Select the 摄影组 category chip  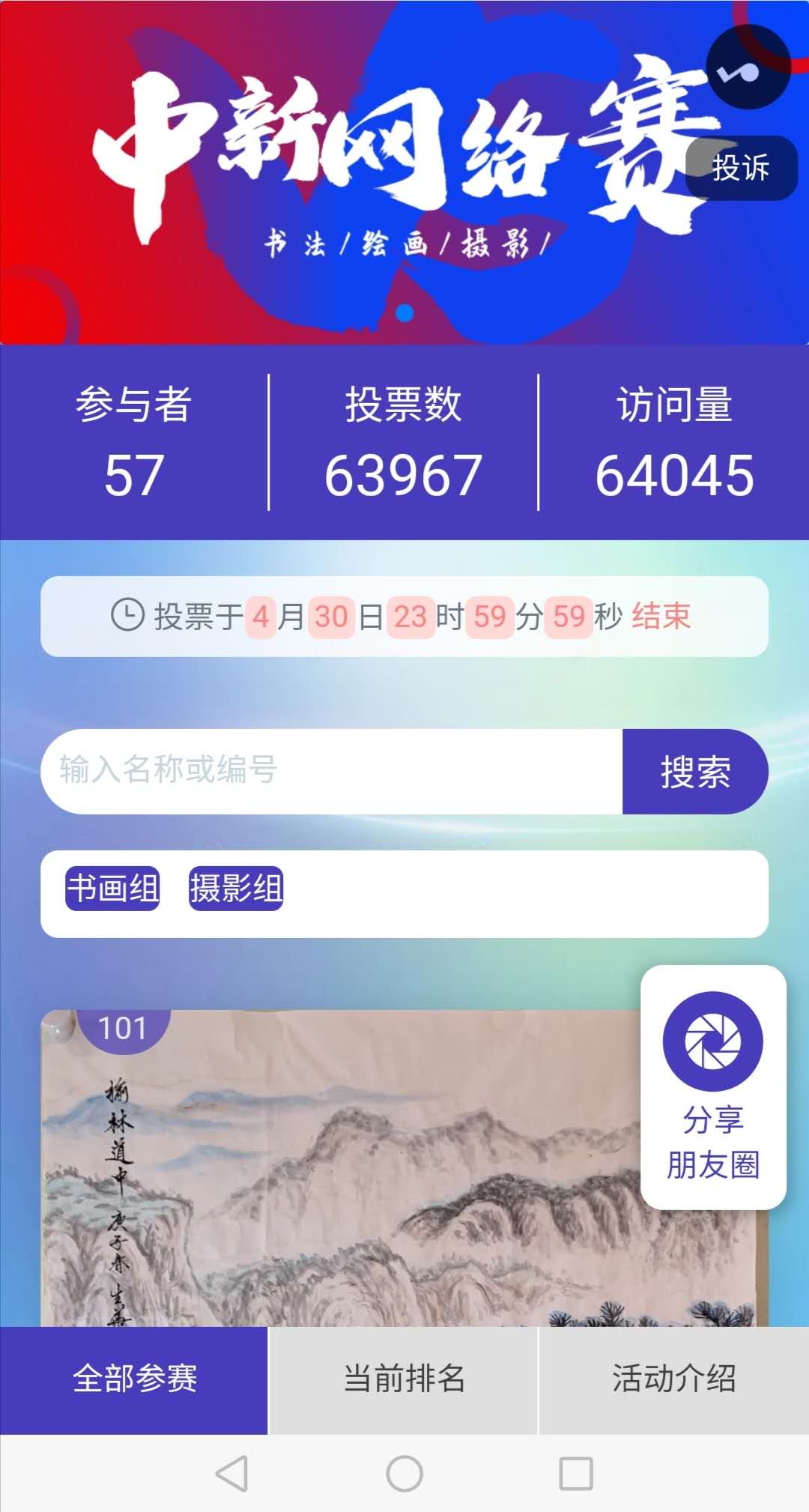pyautogui.click(x=236, y=889)
